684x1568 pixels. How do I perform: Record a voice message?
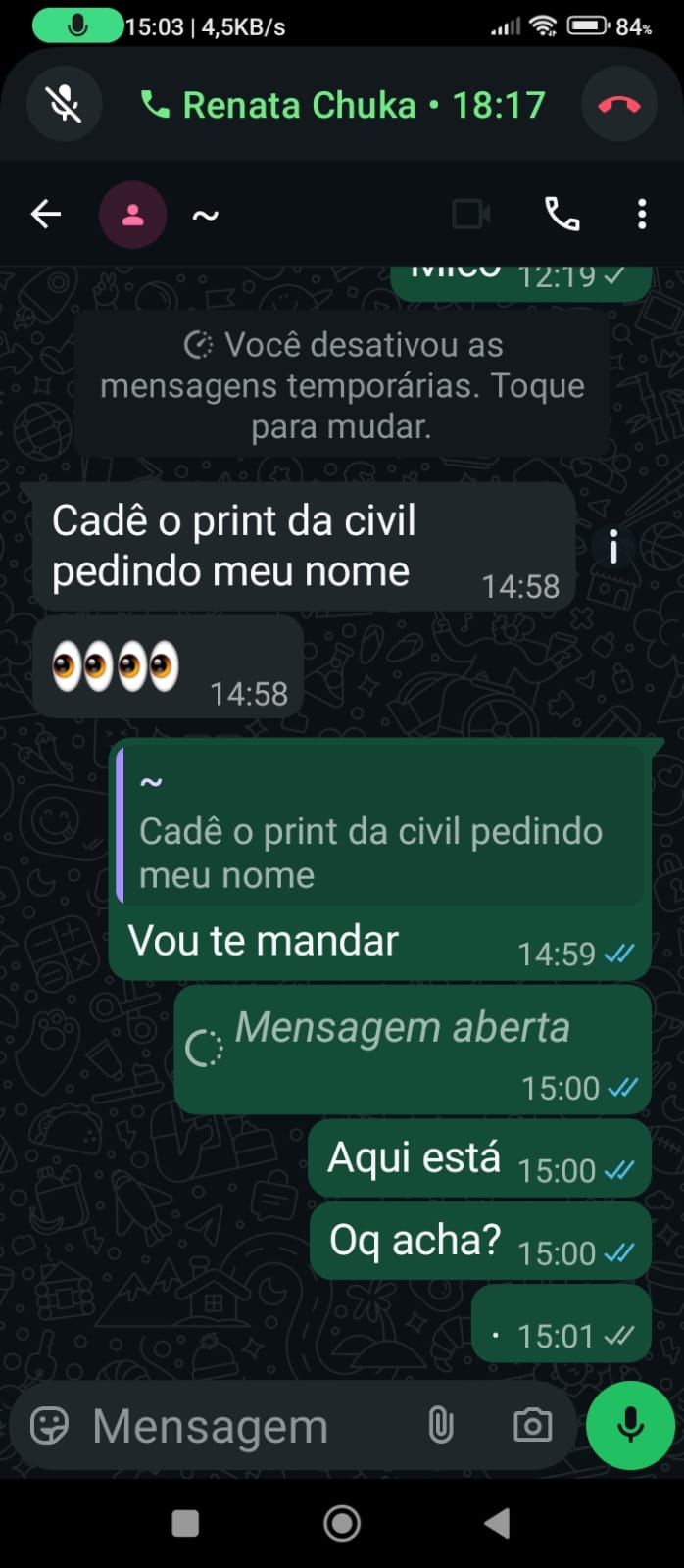(x=630, y=1425)
